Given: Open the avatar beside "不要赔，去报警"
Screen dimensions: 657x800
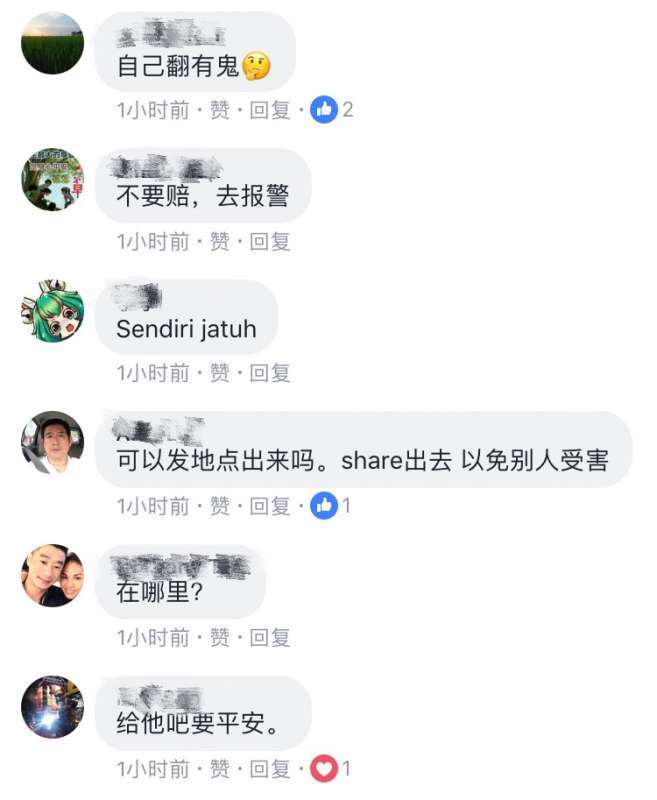Looking at the screenshot, I should click(x=52, y=179).
